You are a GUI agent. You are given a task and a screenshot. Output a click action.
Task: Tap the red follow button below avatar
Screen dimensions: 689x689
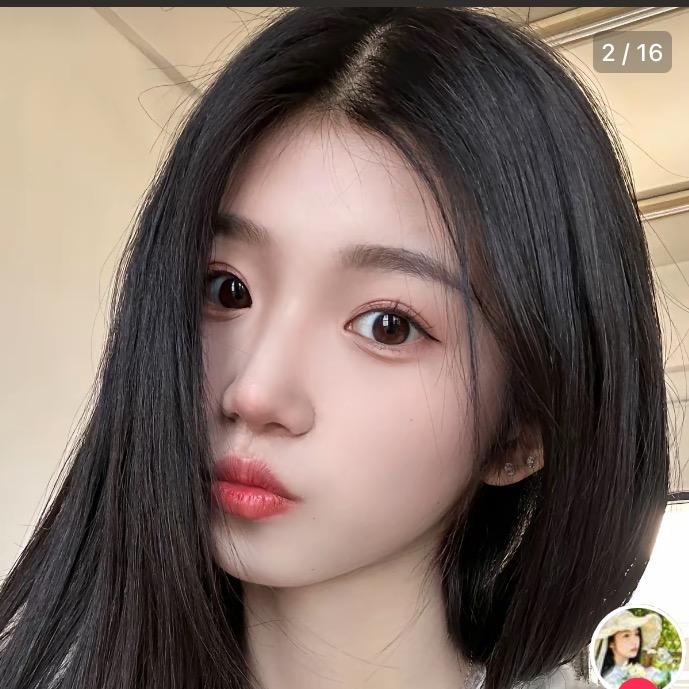click(636, 685)
